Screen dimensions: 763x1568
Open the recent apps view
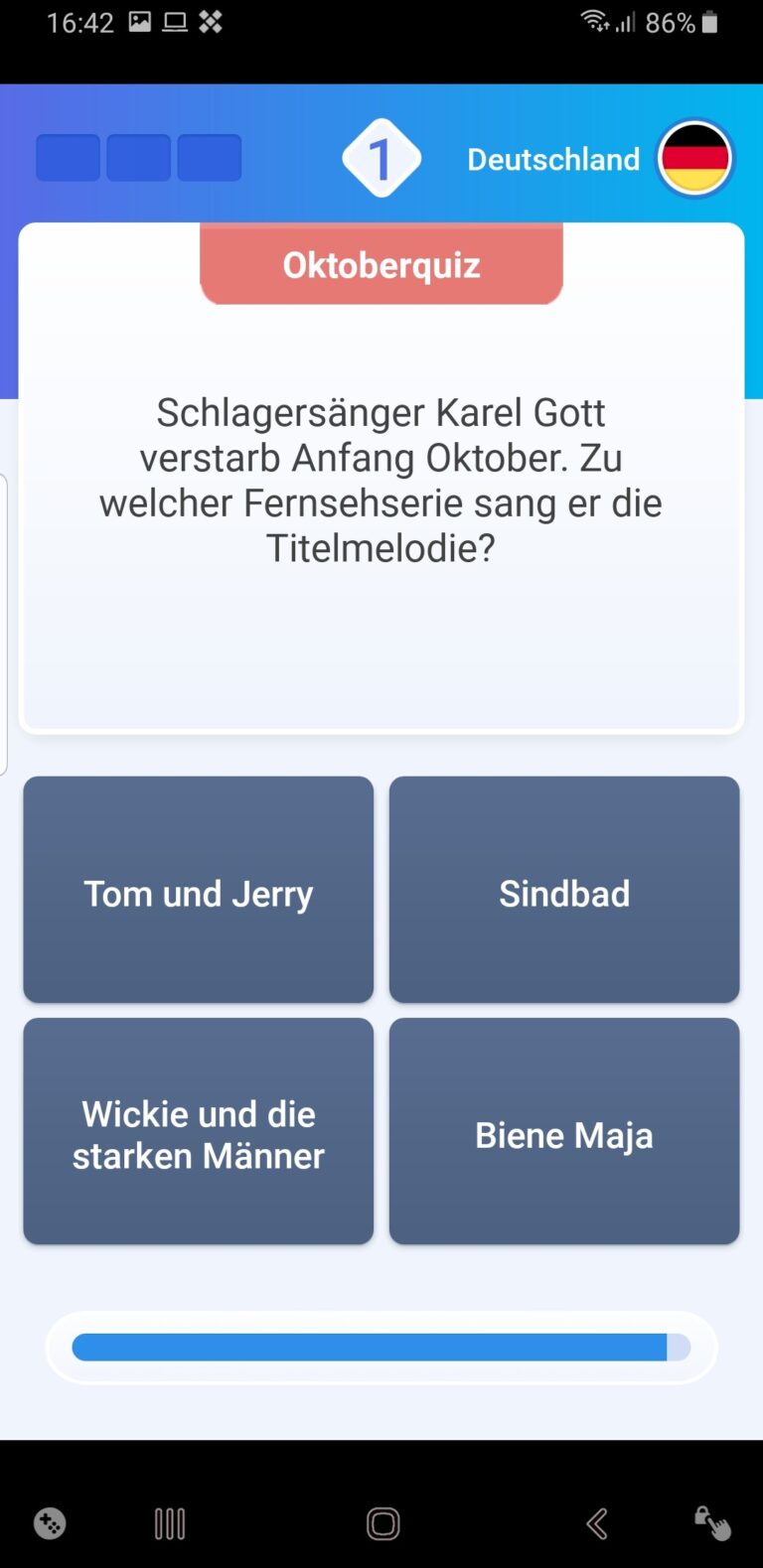(x=170, y=1523)
